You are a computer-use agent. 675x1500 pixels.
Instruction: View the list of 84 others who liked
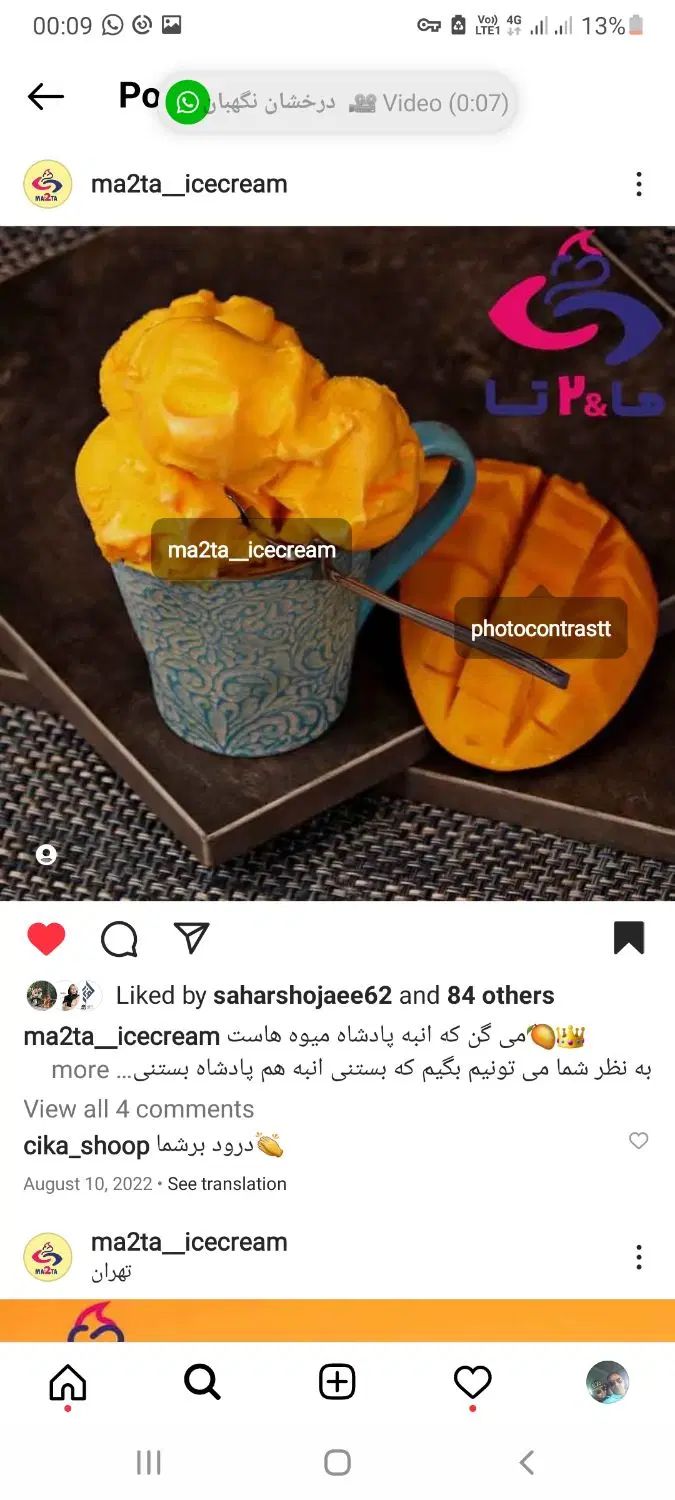coord(500,995)
